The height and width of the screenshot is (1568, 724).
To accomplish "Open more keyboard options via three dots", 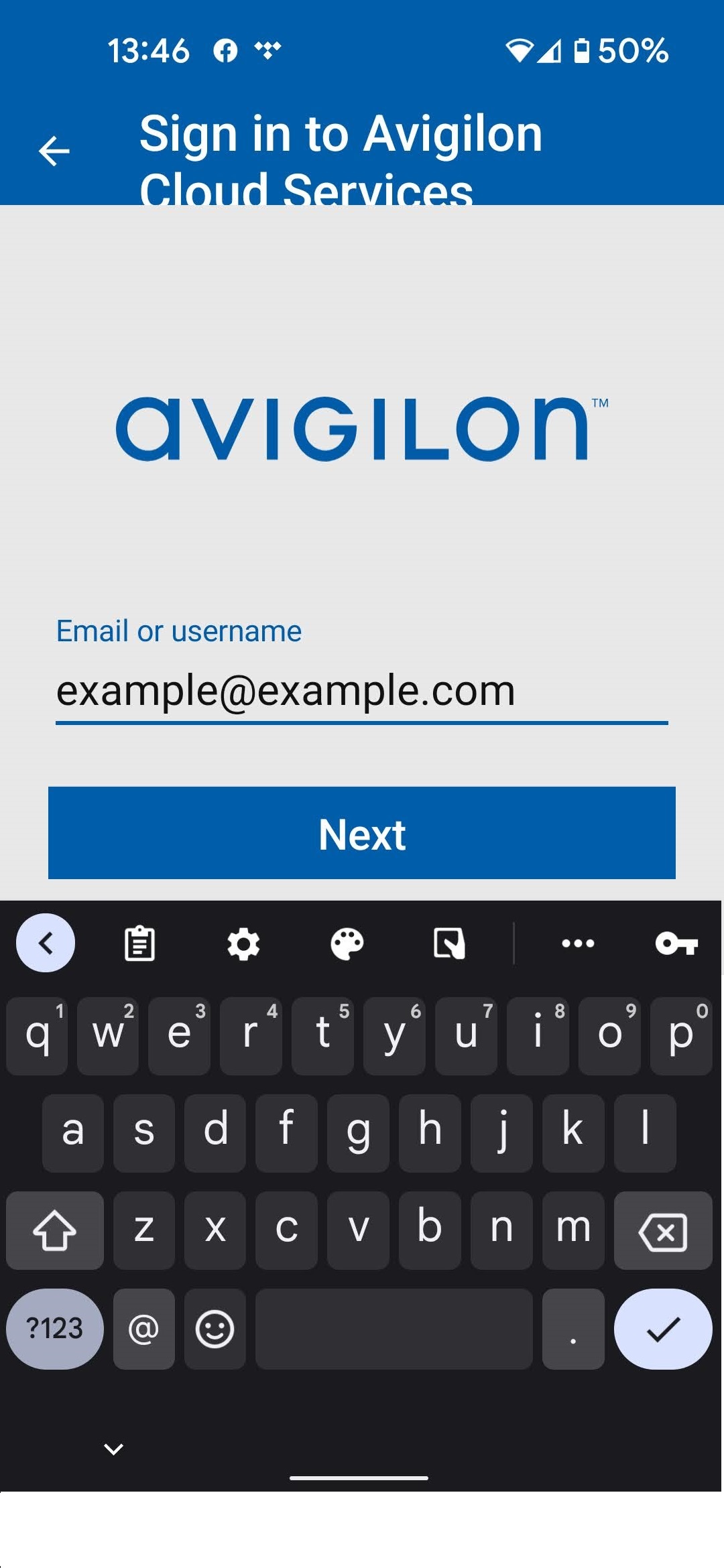I will pyautogui.click(x=578, y=942).
